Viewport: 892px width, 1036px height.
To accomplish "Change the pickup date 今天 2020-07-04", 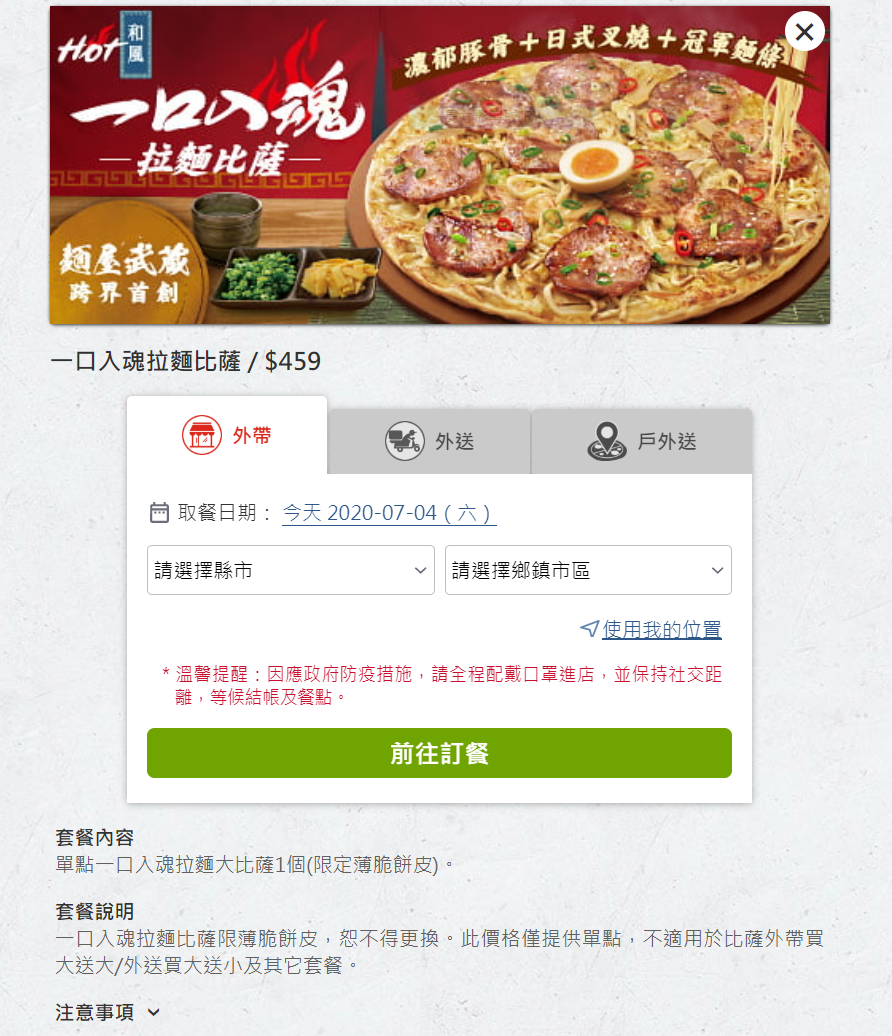I will click(389, 513).
